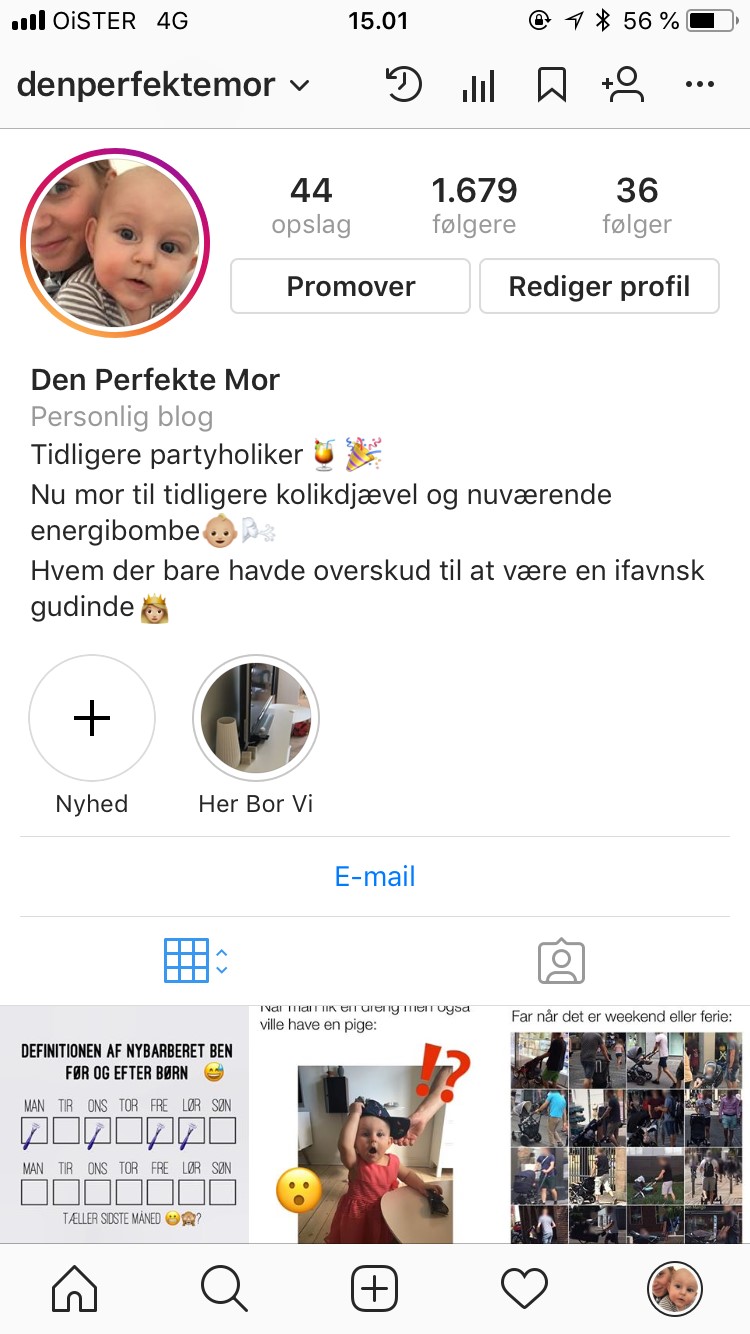Image resolution: width=750 pixels, height=1334 pixels.
Task: Open the nybarberet ben post
Action: click(x=124, y=1125)
